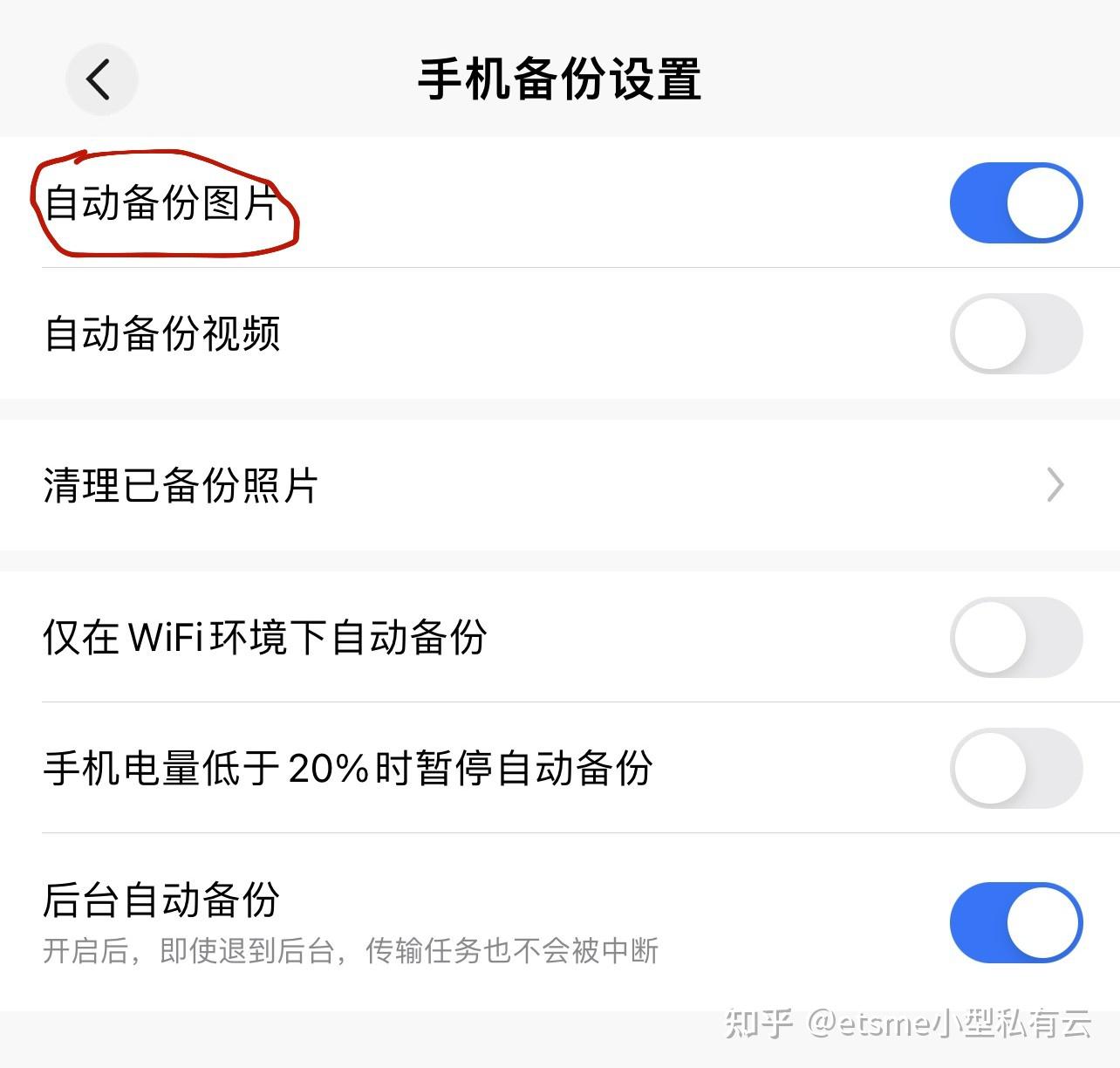Go back from 手机备份设置
The image size is (1120, 1068).
tap(101, 79)
